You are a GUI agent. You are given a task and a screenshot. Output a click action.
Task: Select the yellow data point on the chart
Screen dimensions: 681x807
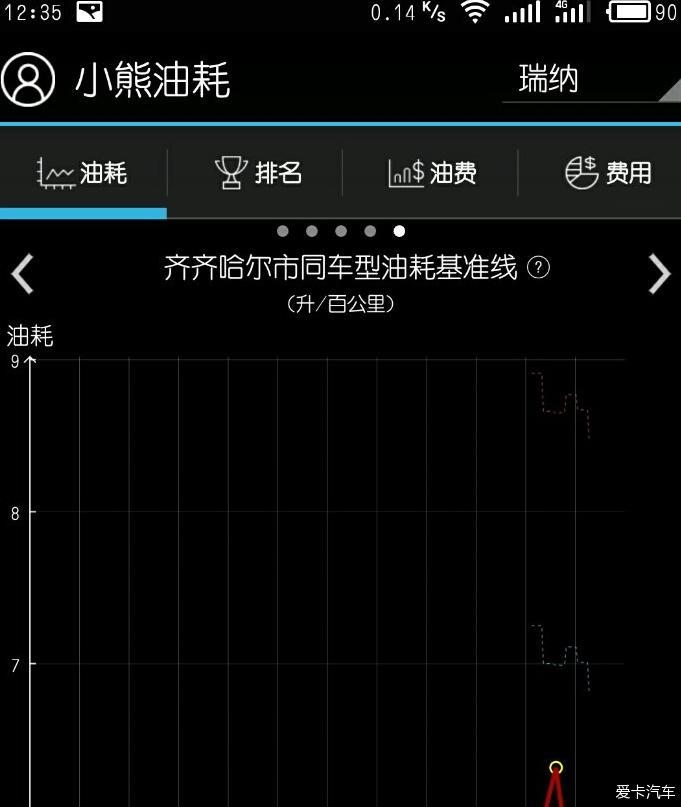[556, 768]
